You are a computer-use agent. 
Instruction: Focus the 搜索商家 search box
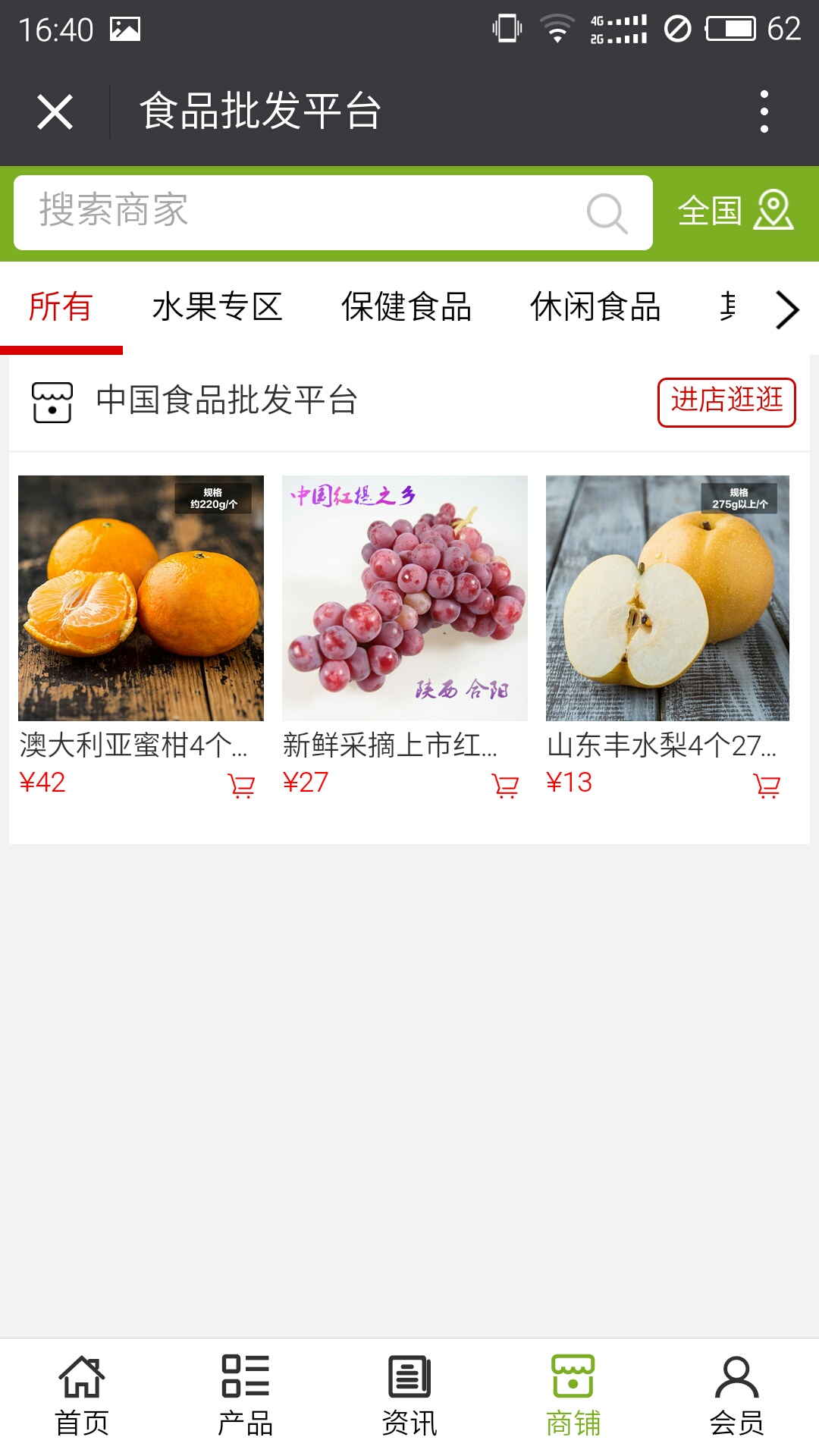pos(303,212)
